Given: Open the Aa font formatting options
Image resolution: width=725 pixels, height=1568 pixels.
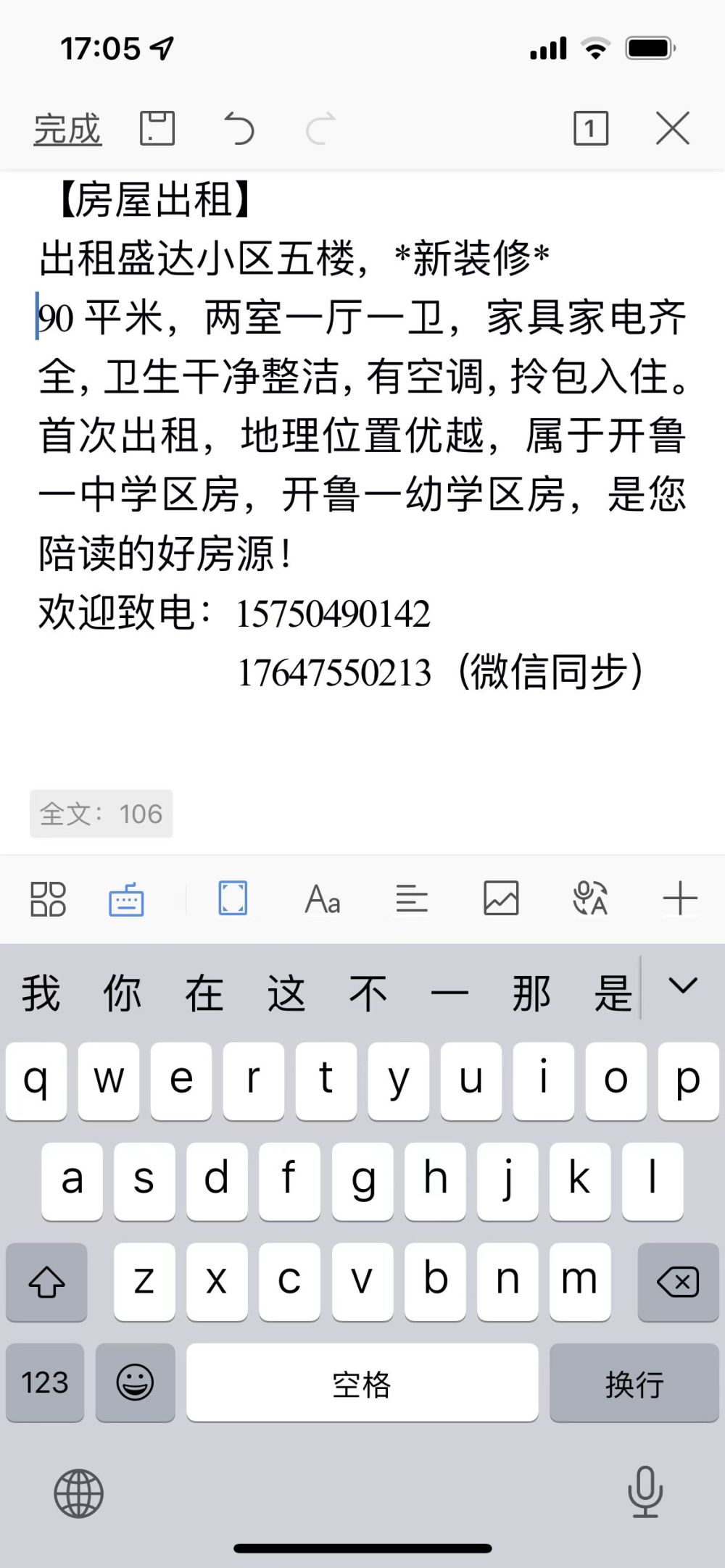Looking at the screenshot, I should (x=323, y=899).
